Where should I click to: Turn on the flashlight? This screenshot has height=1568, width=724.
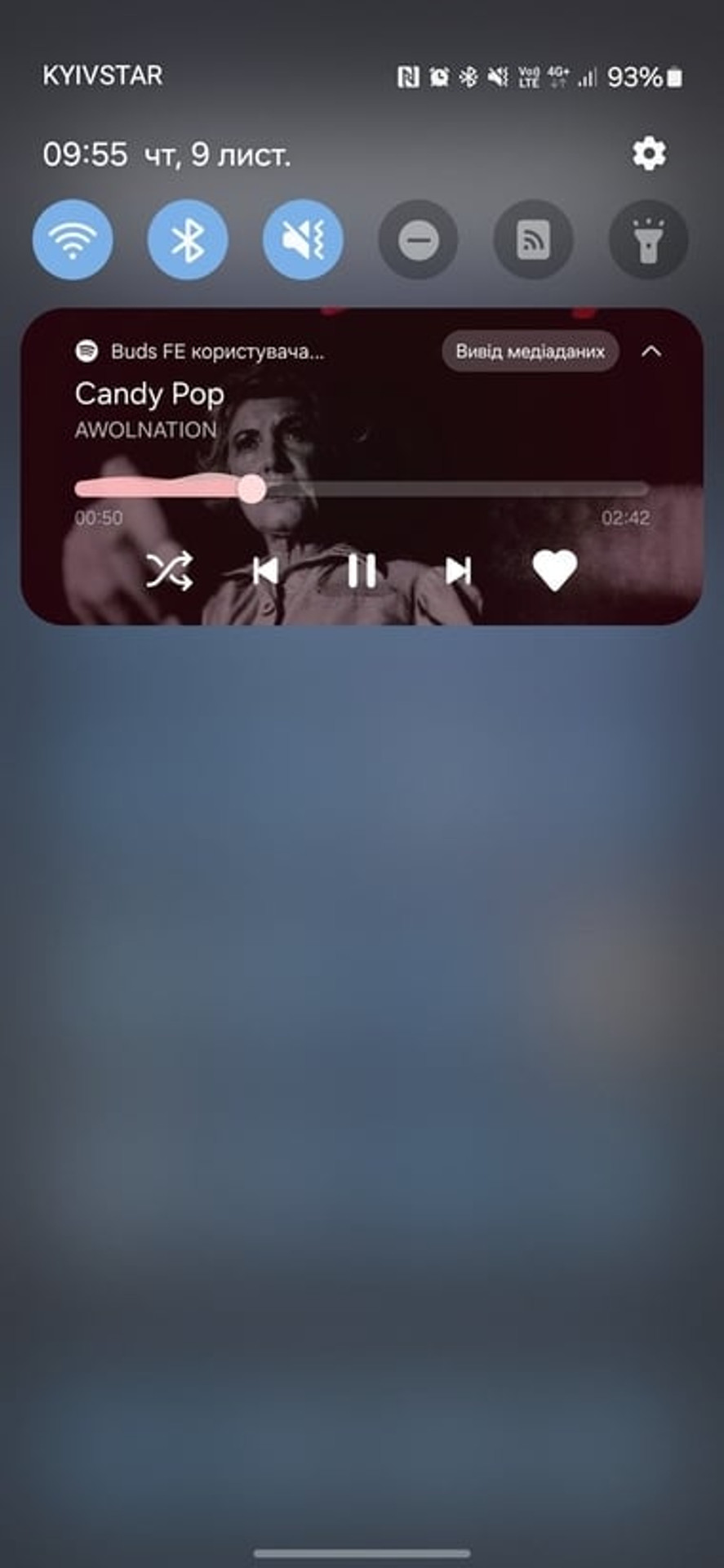tap(648, 240)
